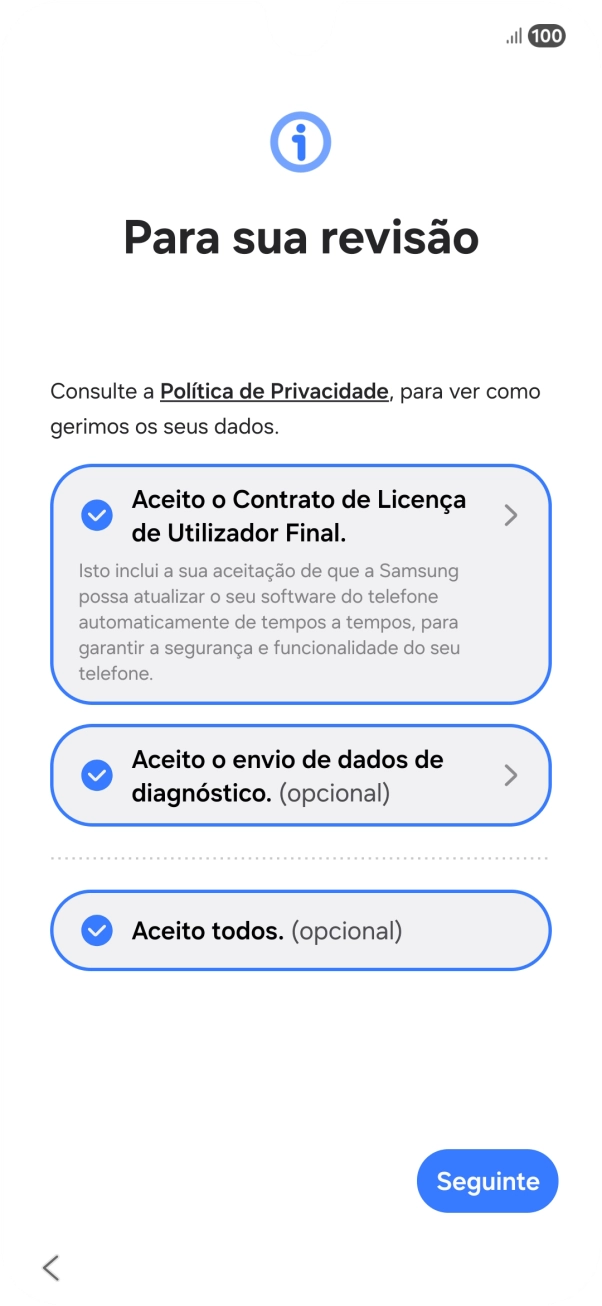Toggle the Aceito todos checkbox
Viewport: 602px width, 1306px height.
click(97, 931)
